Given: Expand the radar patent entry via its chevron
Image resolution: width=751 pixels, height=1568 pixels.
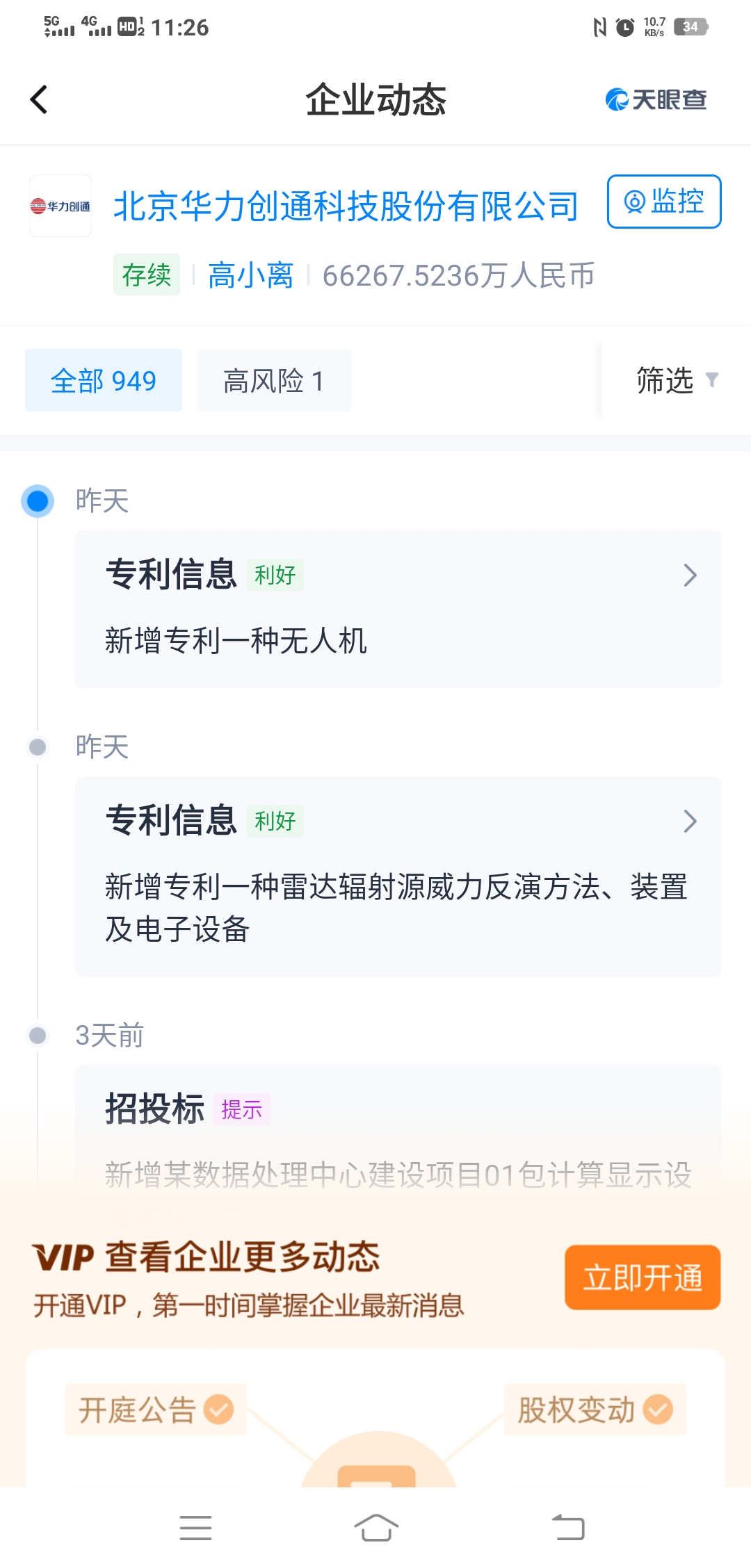Looking at the screenshot, I should [x=689, y=821].
